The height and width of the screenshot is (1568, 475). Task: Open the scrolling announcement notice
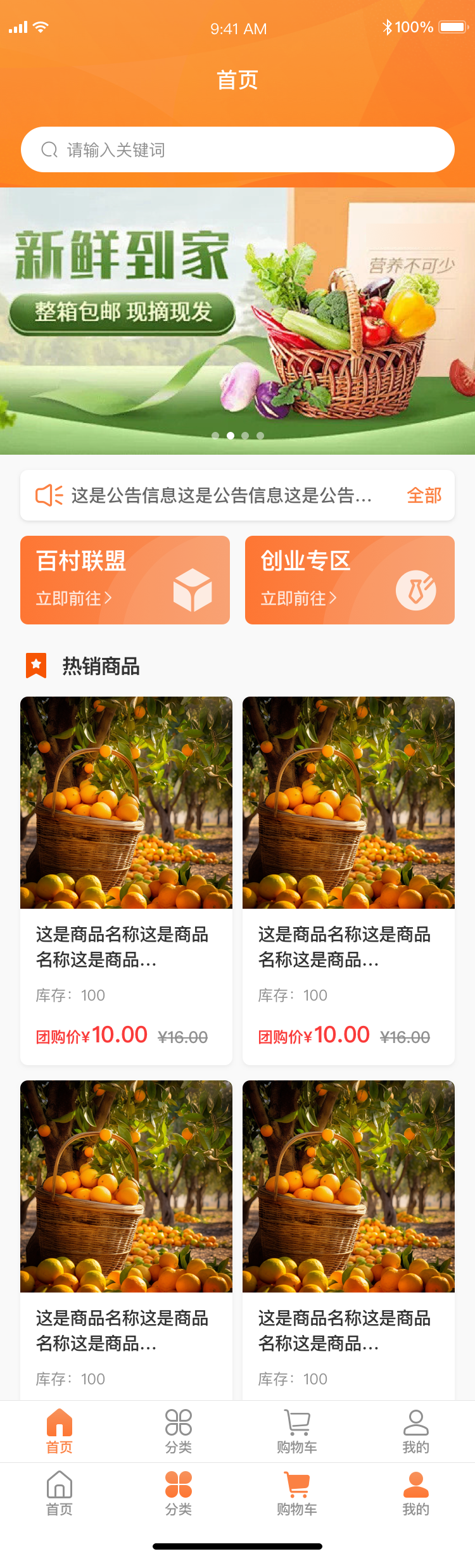221,495
